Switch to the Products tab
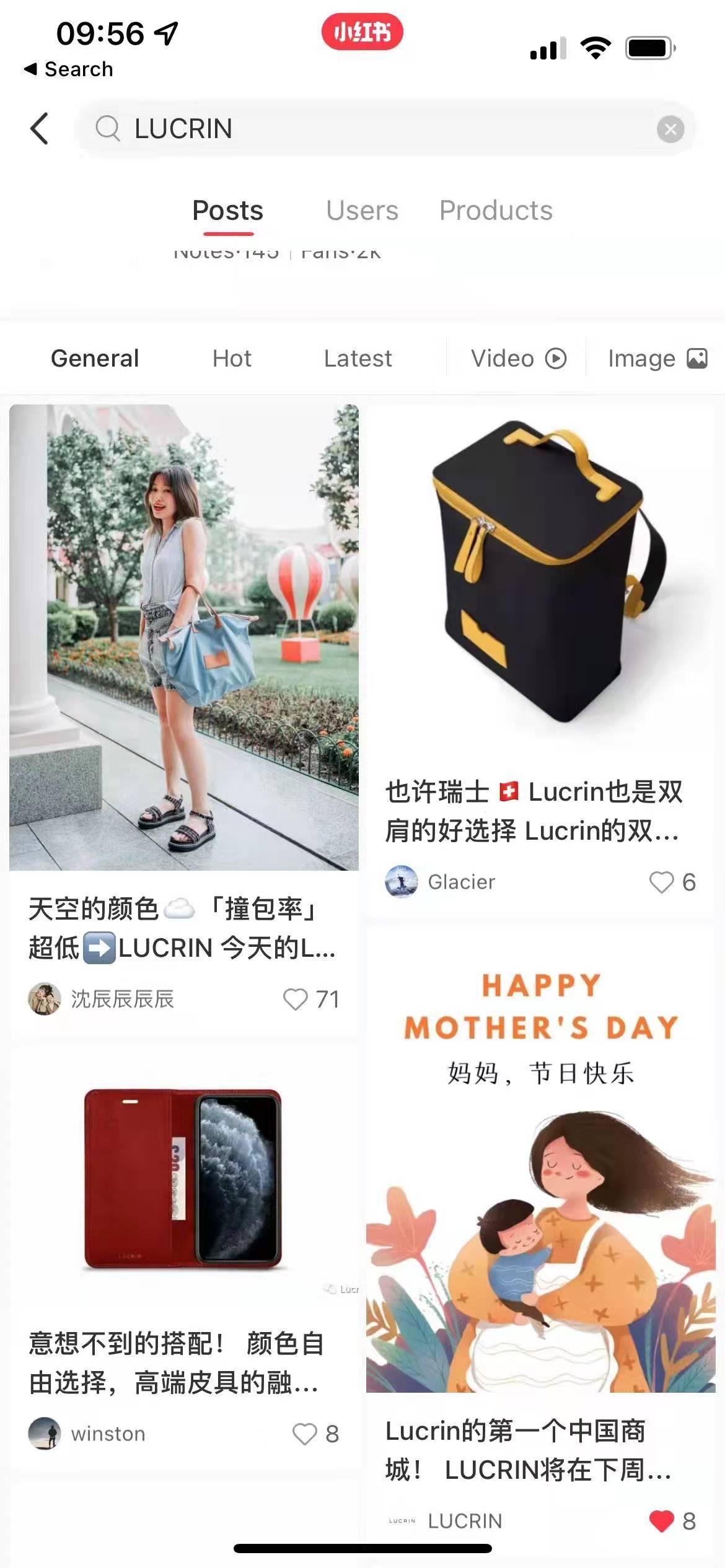The image size is (725, 1568). pyautogui.click(x=496, y=211)
